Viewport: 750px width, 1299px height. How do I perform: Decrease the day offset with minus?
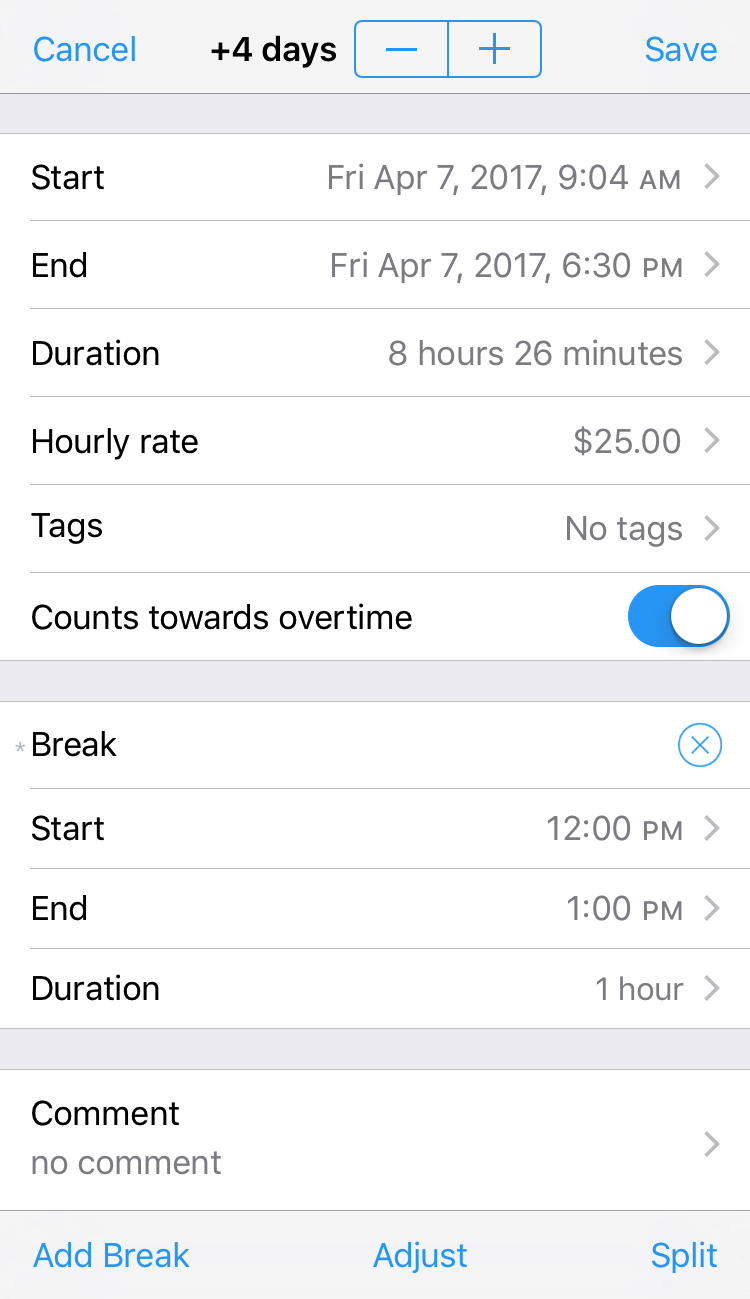click(402, 49)
